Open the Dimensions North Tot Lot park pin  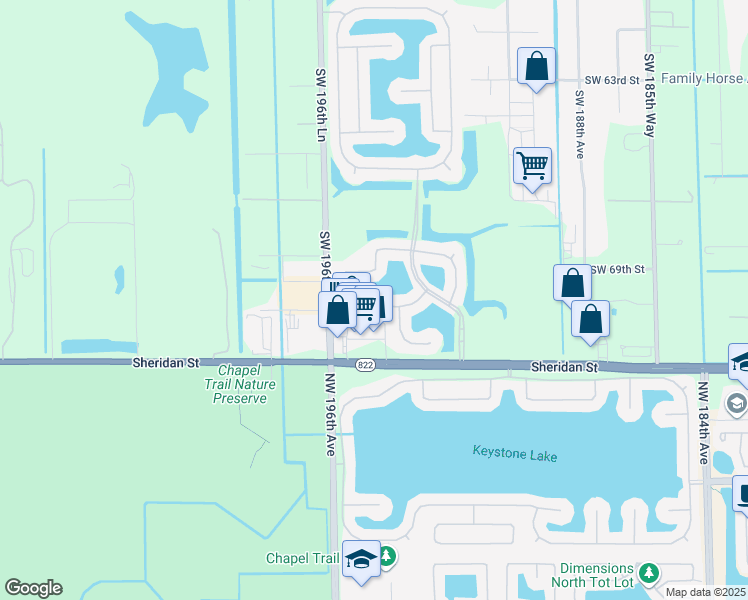649,573
